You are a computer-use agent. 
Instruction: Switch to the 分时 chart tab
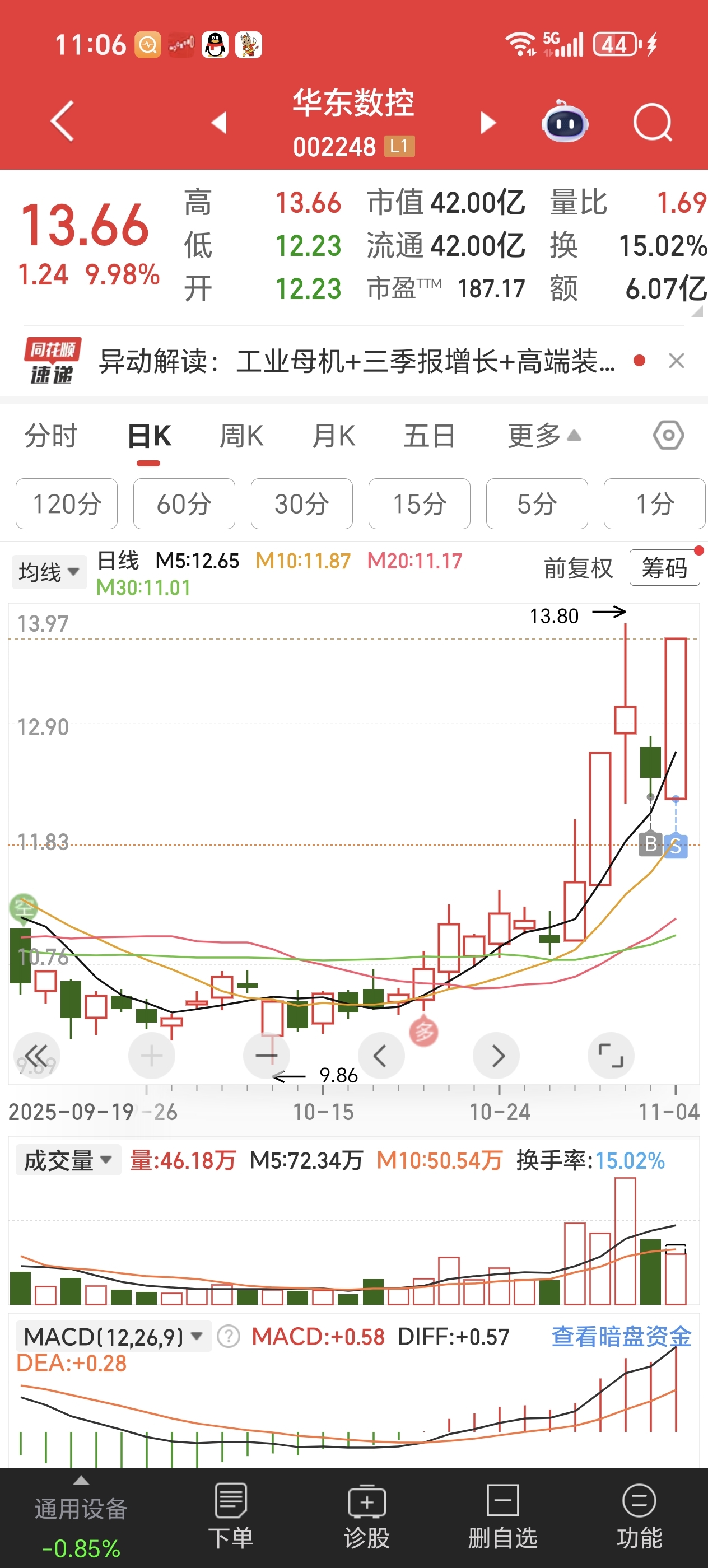pyautogui.click(x=51, y=436)
